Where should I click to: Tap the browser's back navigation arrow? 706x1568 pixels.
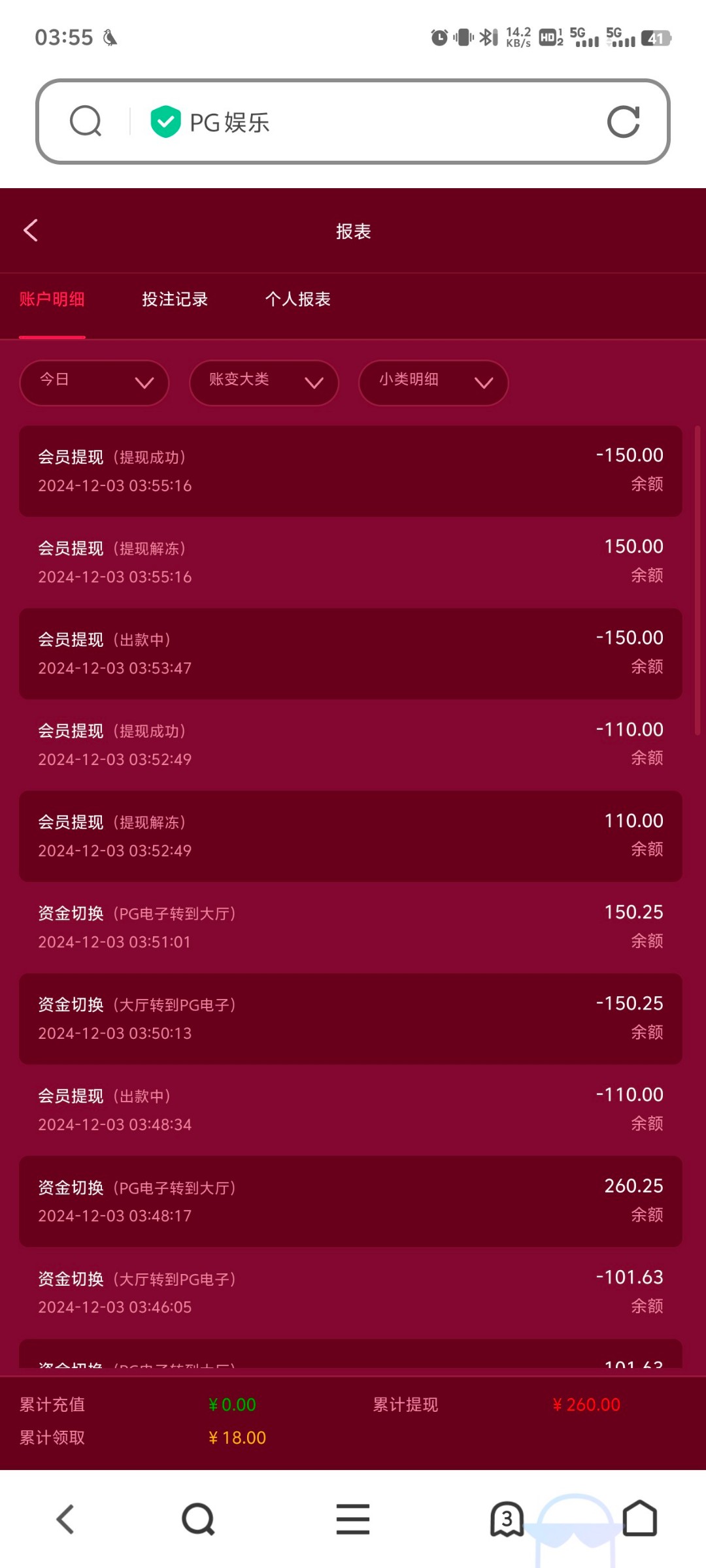tap(65, 1518)
